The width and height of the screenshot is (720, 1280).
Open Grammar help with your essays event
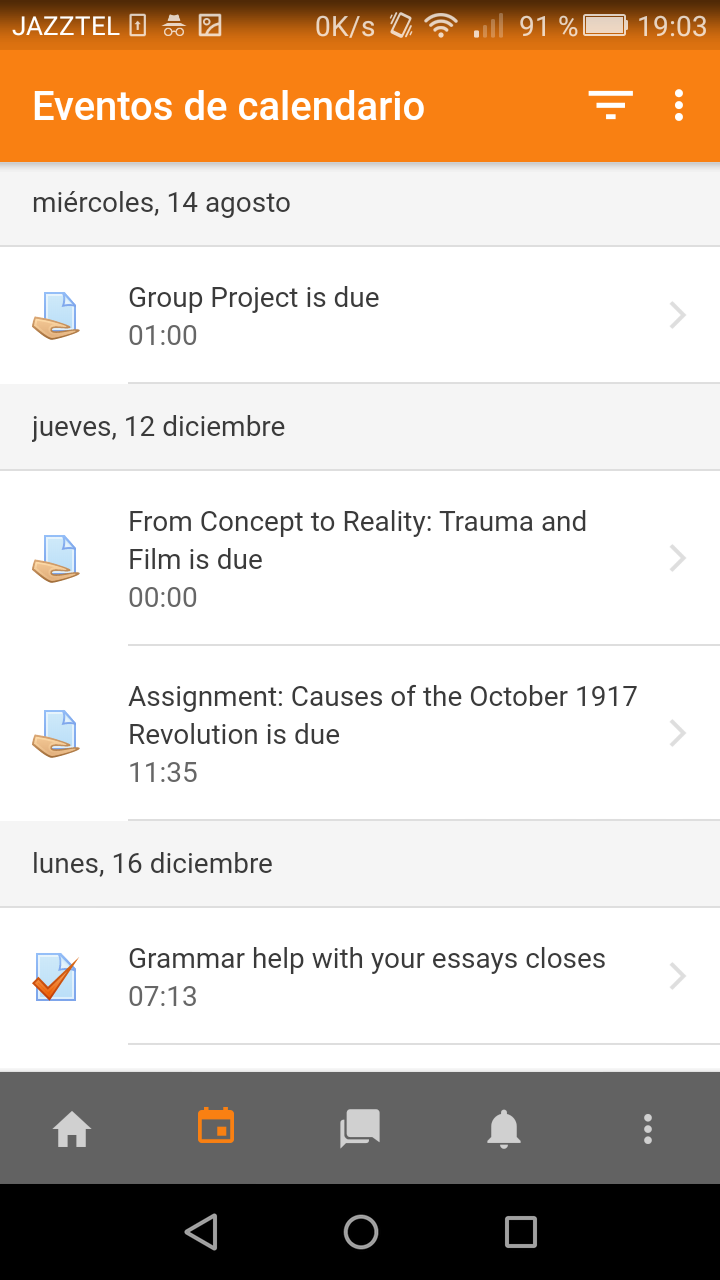coord(360,976)
